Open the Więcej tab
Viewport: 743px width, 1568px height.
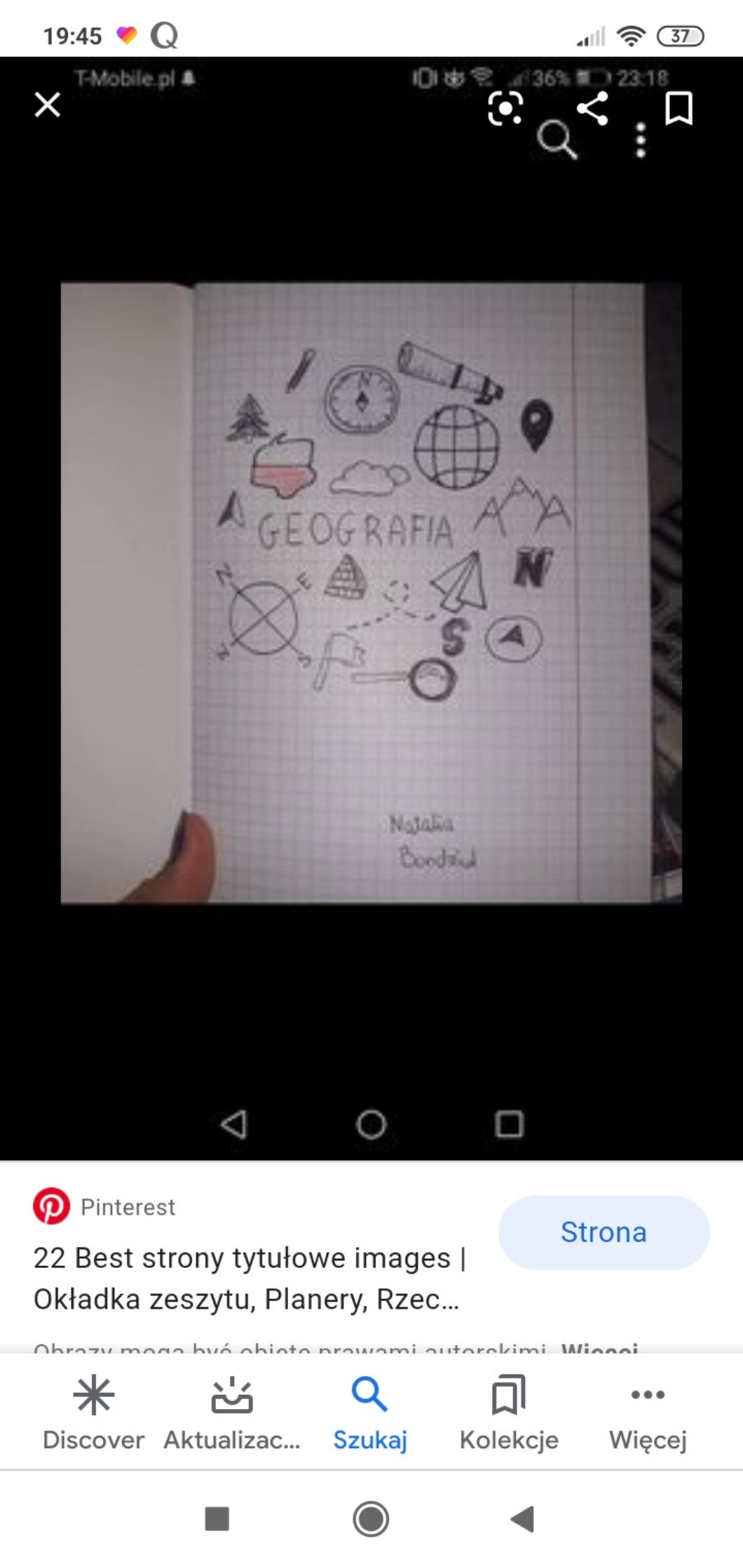648,1412
